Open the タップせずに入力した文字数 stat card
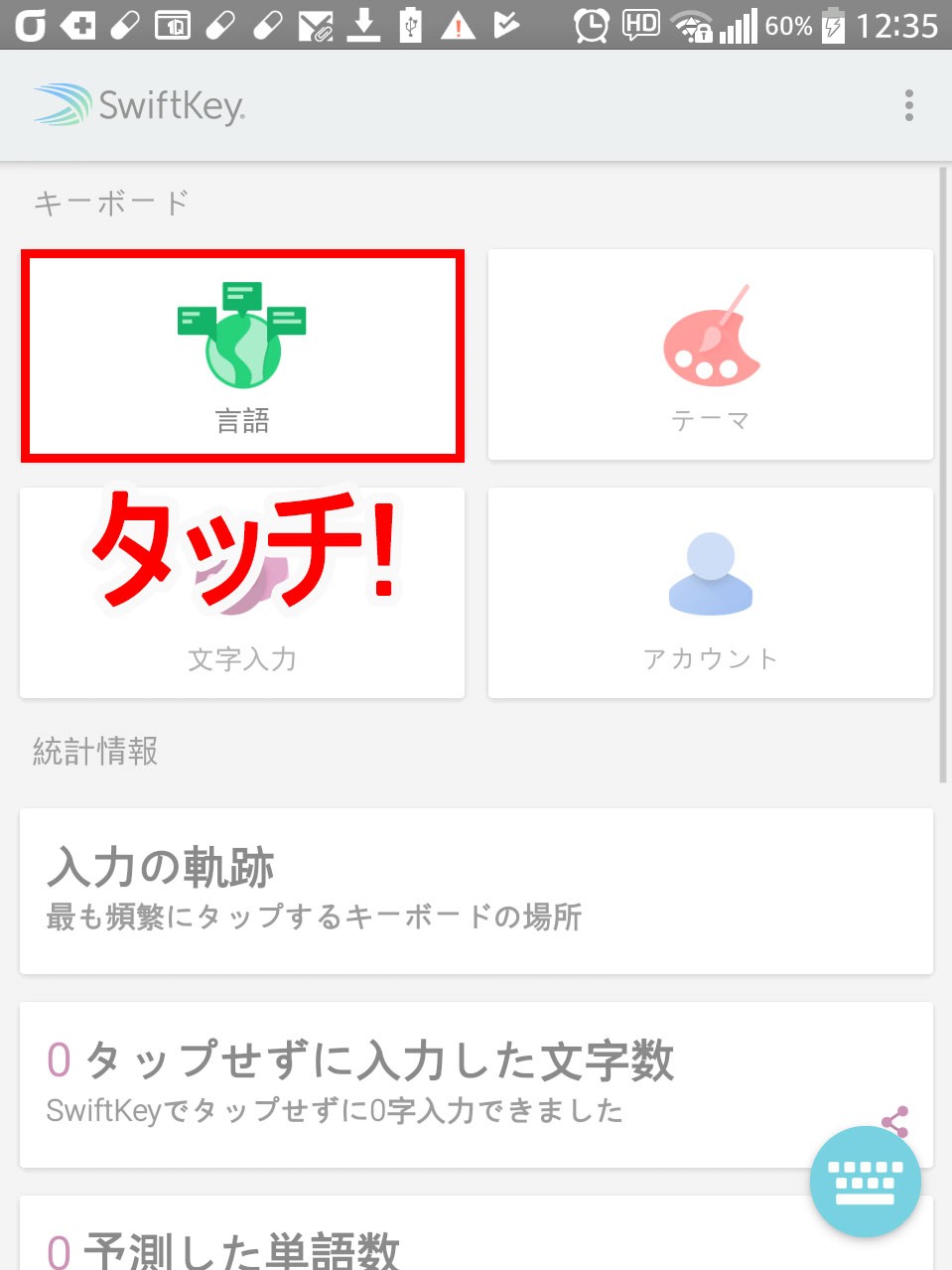Image resolution: width=952 pixels, height=1270 pixels. point(397,1082)
